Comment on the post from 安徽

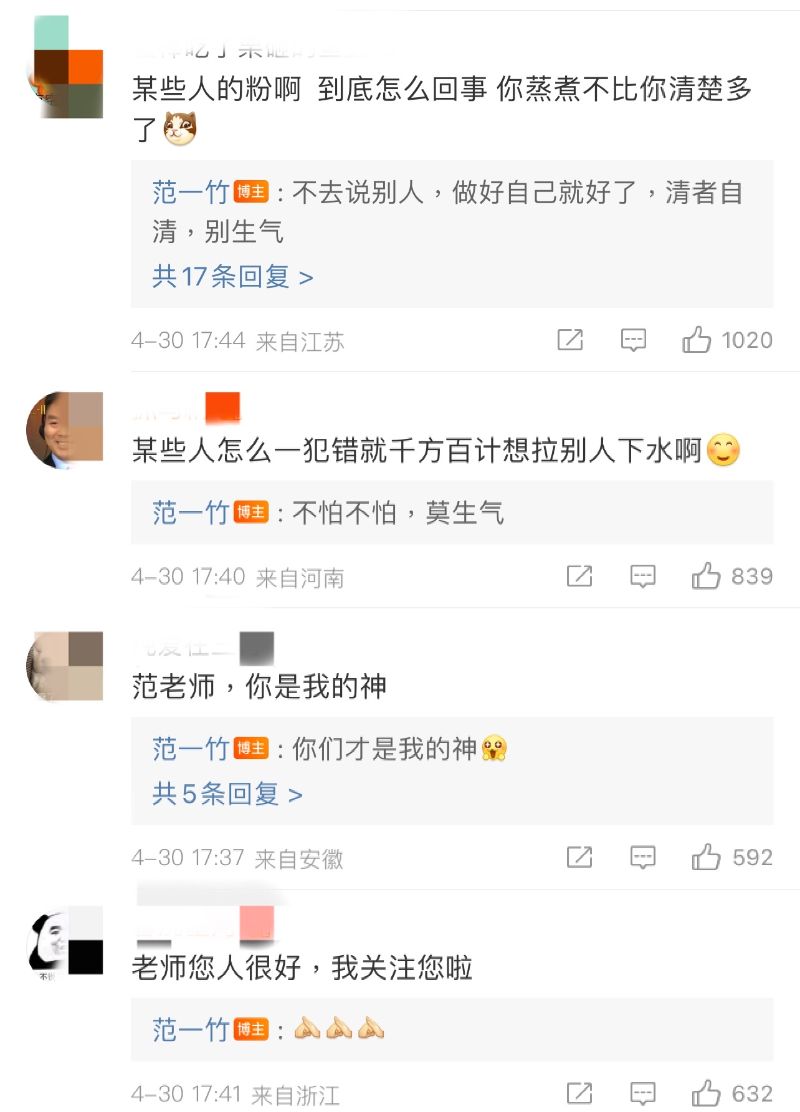coord(642,857)
